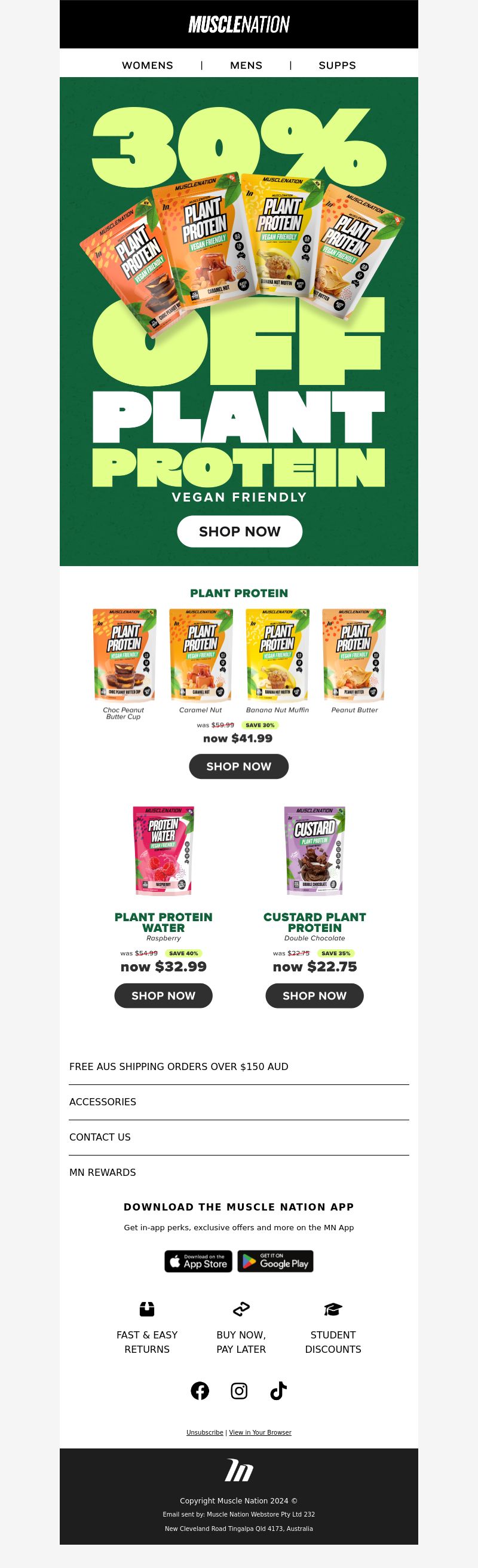Open the ACCESSORIES row
Image resolution: width=478 pixels, height=1568 pixels.
(103, 1102)
